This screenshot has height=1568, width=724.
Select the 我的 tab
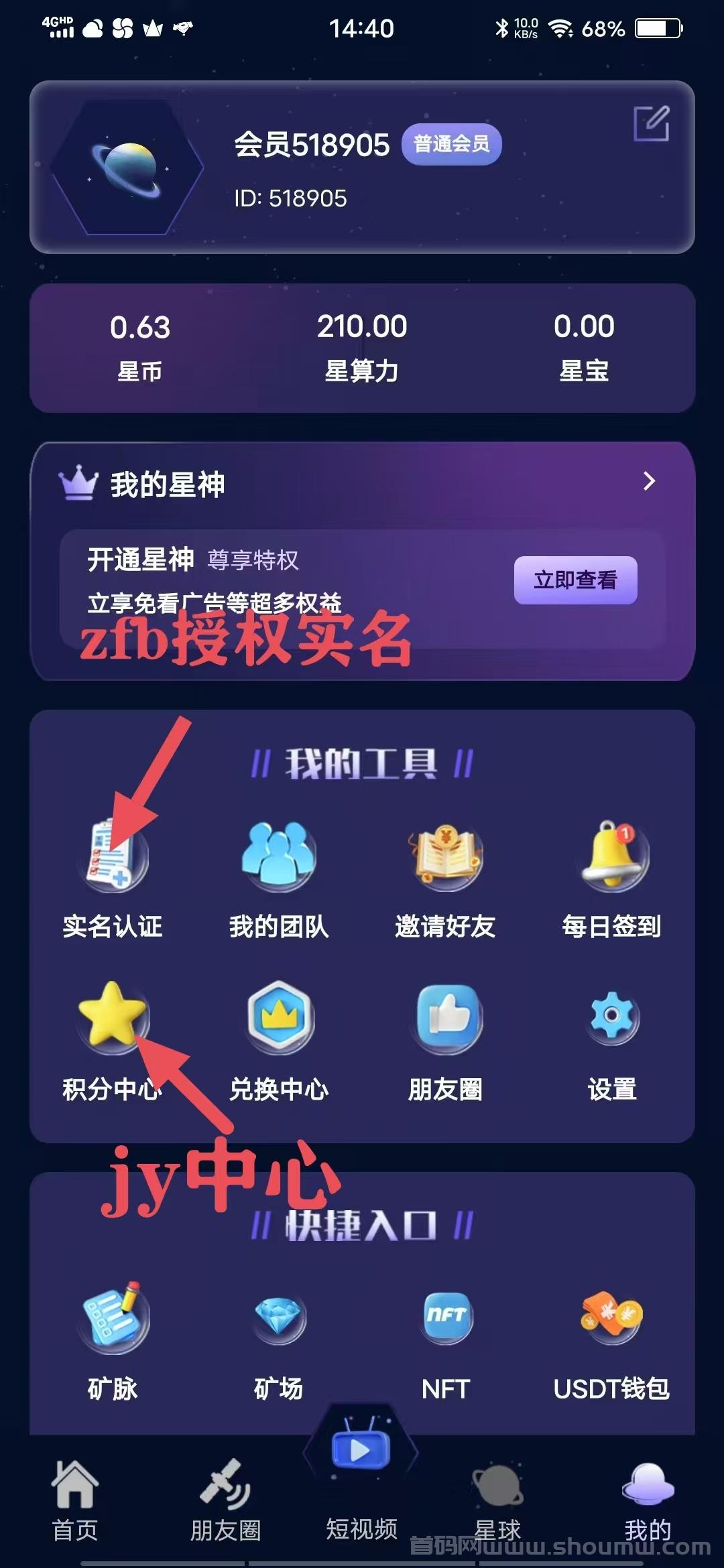(x=648, y=1501)
